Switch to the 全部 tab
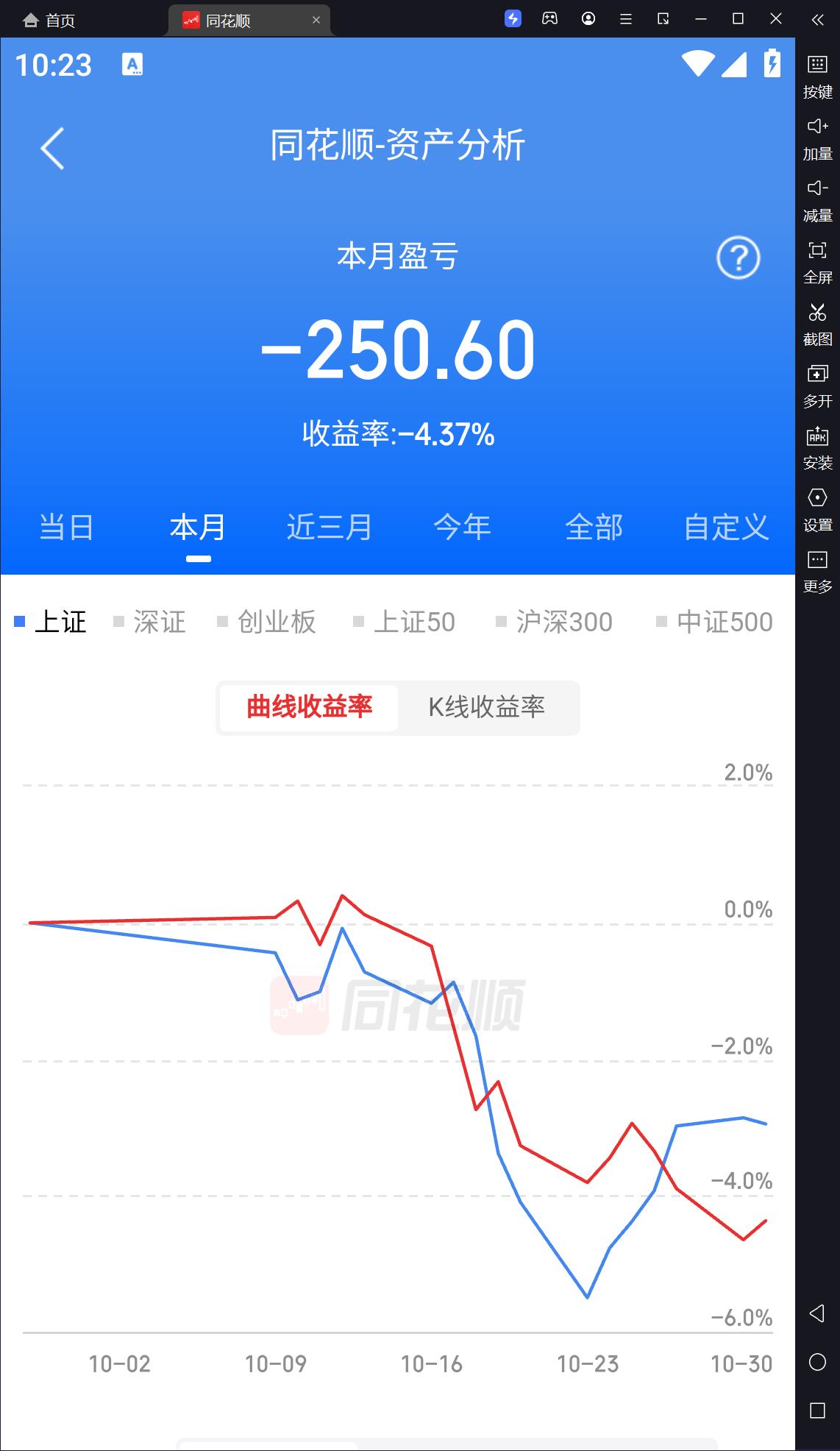840x1451 pixels. [594, 528]
